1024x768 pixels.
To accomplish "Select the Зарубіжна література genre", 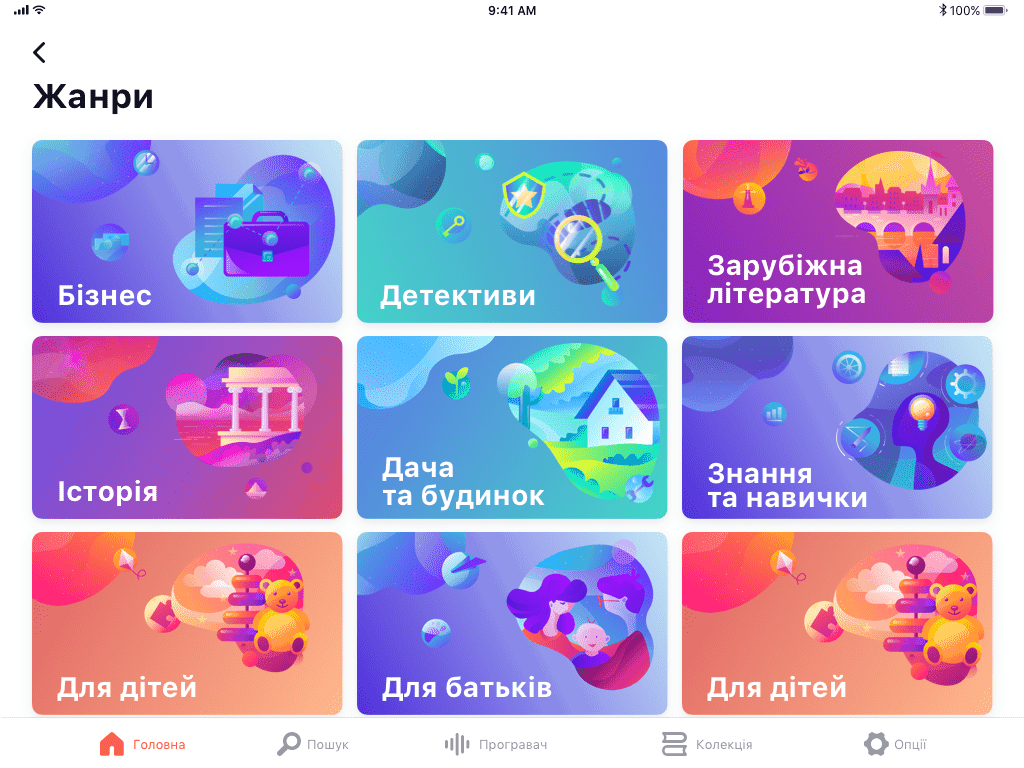I will [837, 231].
